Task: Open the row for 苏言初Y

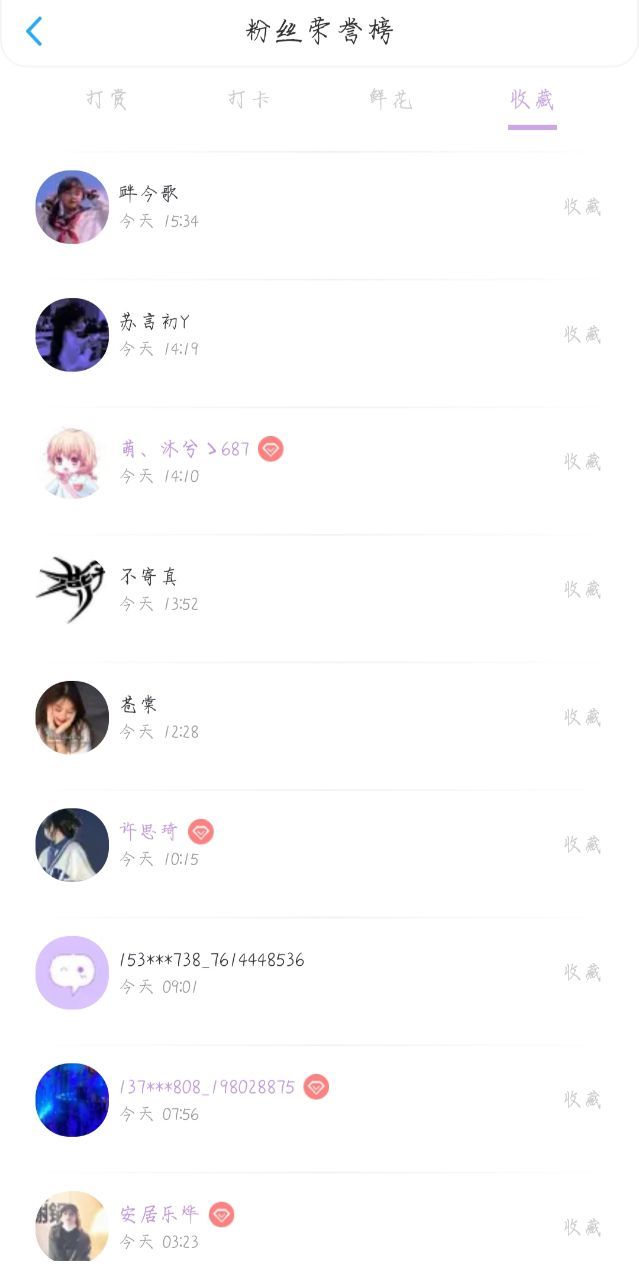Action: [x=319, y=335]
